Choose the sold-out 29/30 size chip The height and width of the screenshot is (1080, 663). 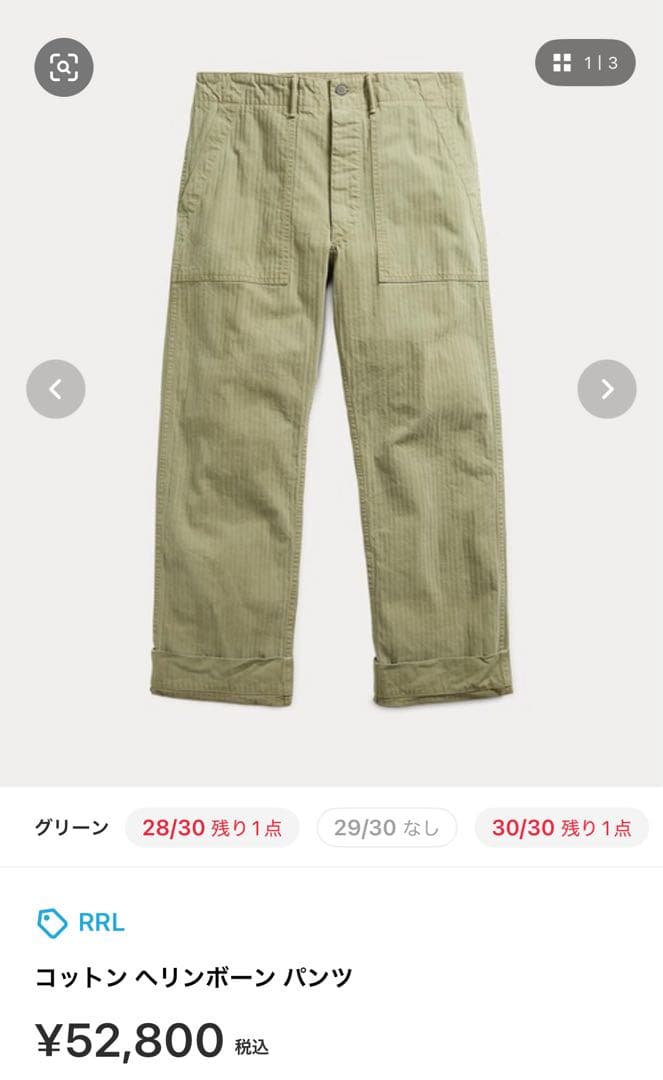pos(386,828)
